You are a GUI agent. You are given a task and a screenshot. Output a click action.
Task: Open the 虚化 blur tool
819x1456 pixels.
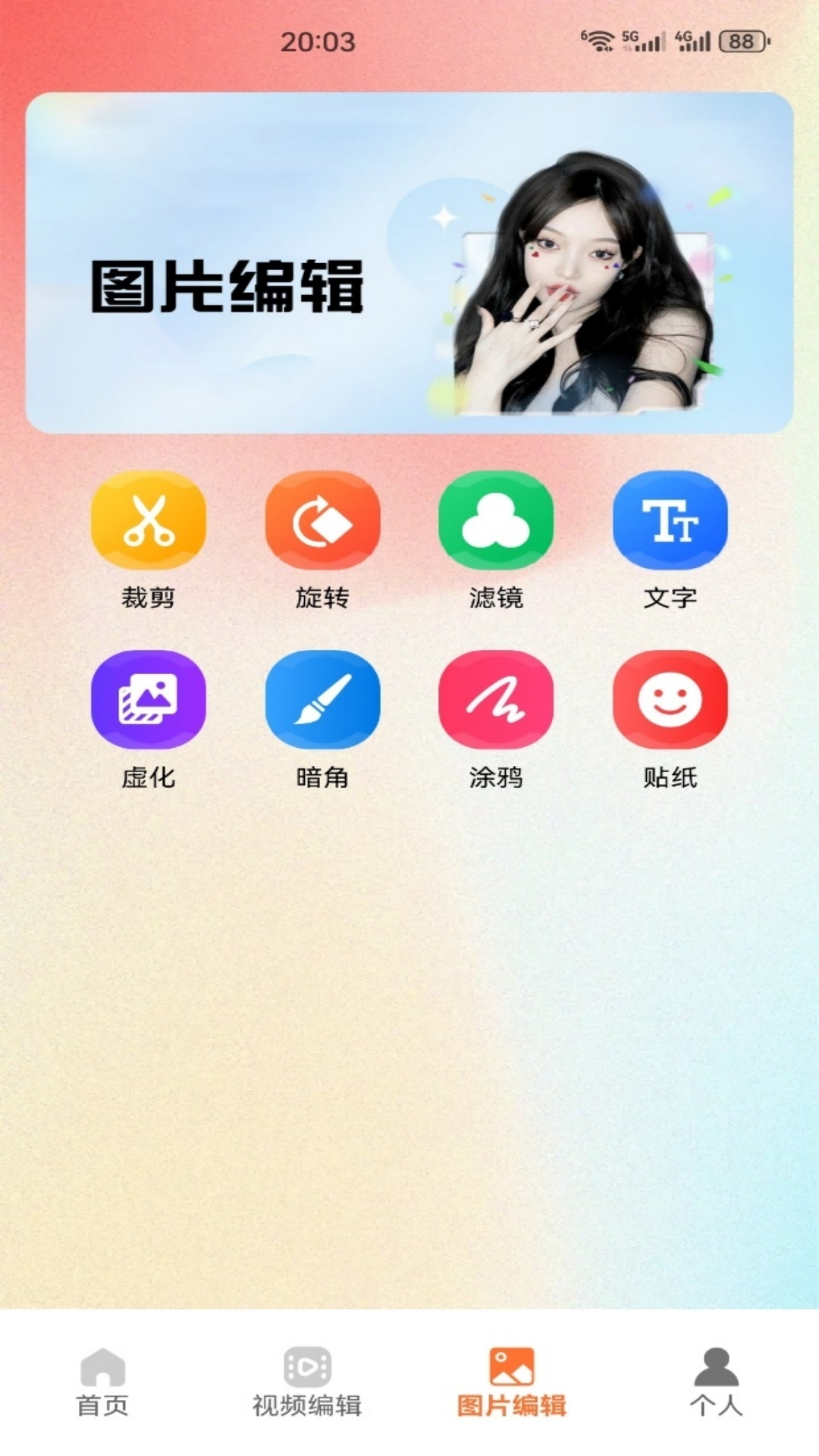(148, 700)
